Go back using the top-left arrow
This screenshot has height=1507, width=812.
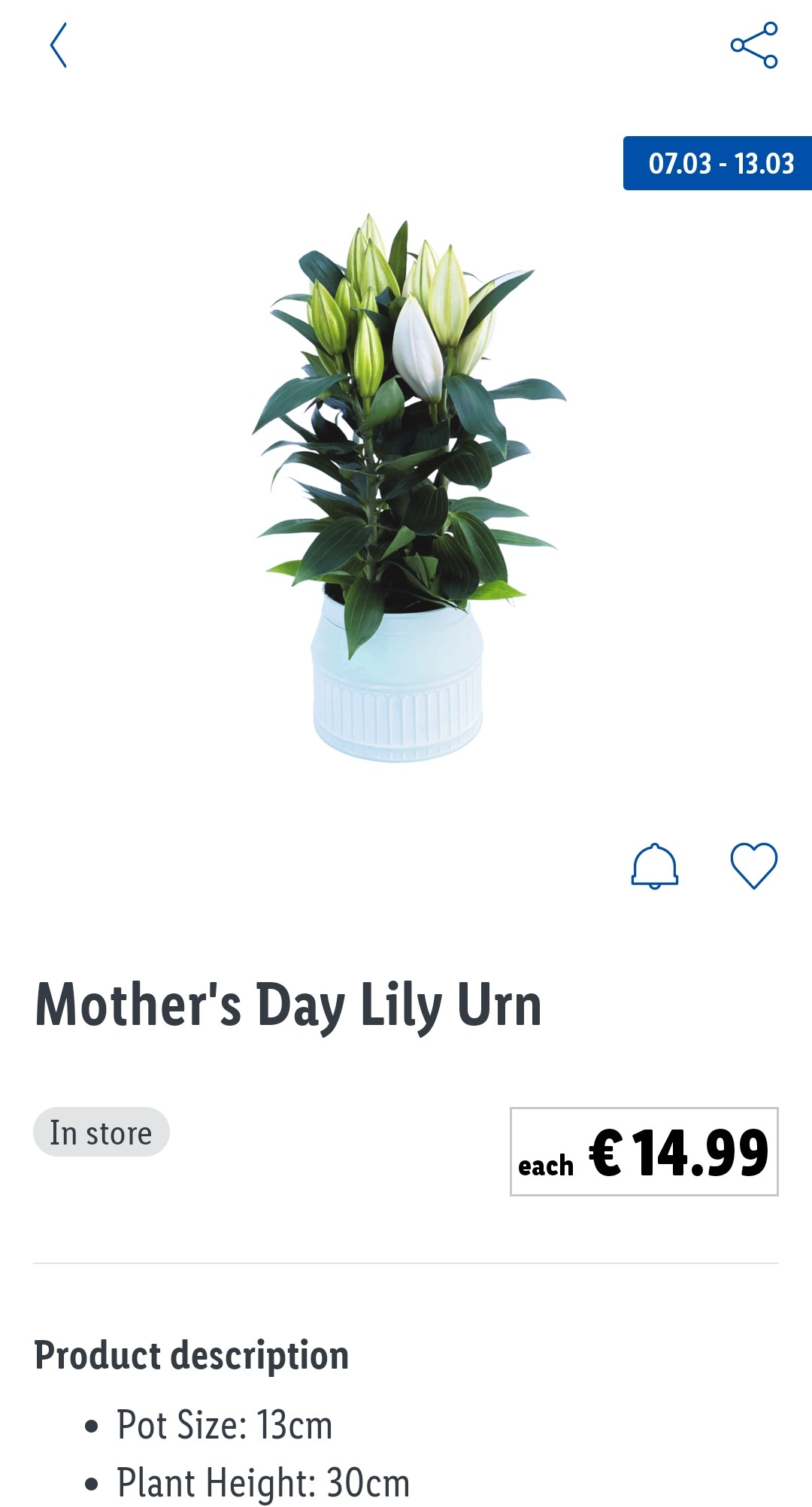click(59, 45)
